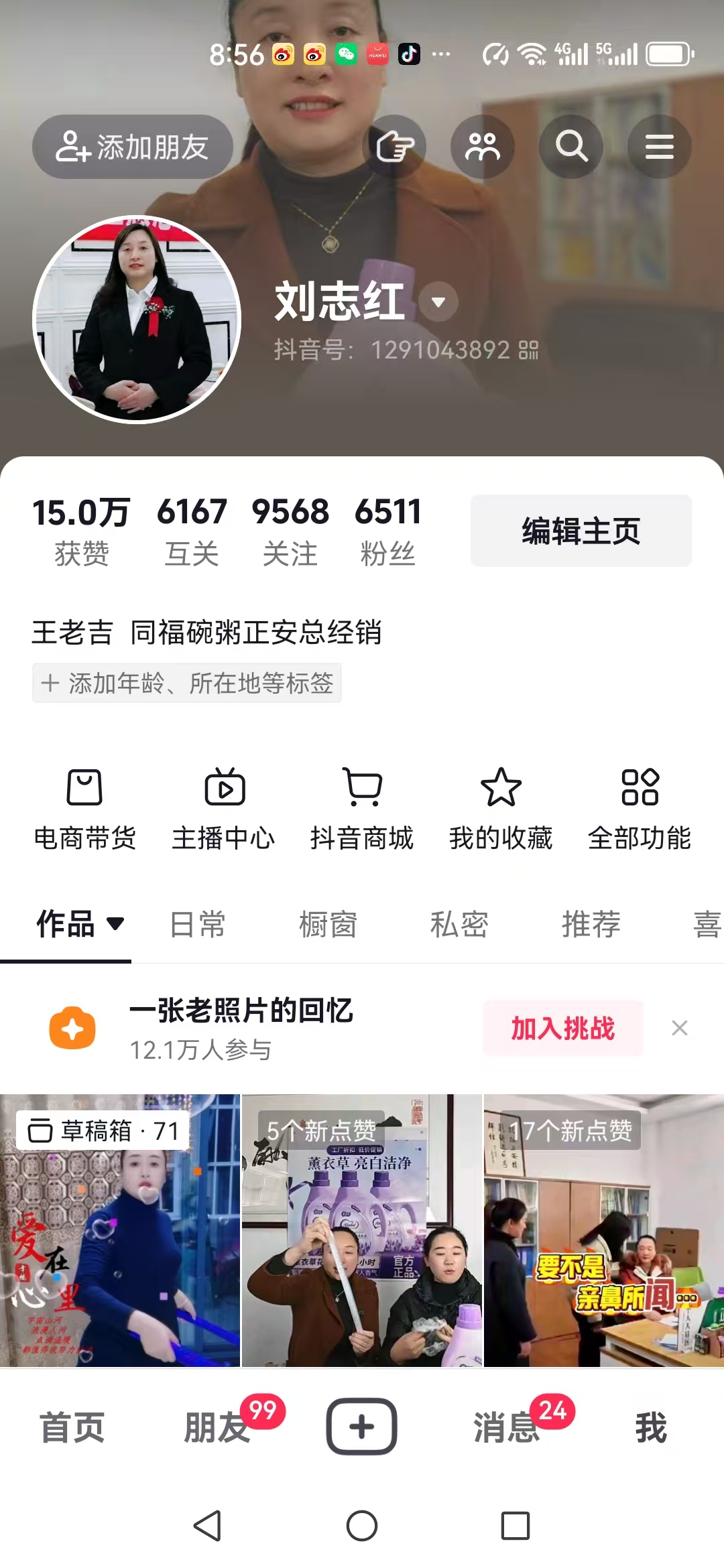Tap the plus button to create a video
The height and width of the screenshot is (1568, 724).
pyautogui.click(x=362, y=1427)
